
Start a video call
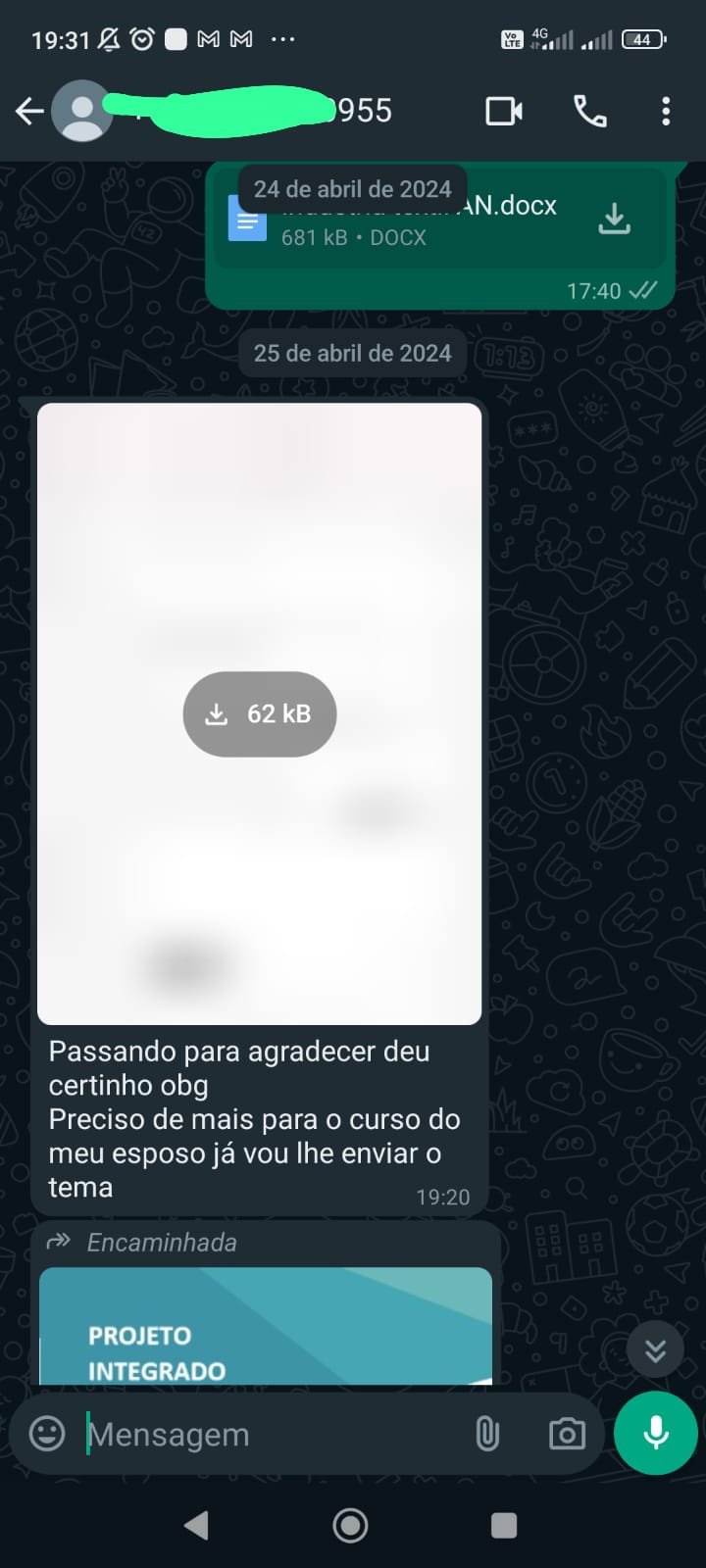click(504, 112)
